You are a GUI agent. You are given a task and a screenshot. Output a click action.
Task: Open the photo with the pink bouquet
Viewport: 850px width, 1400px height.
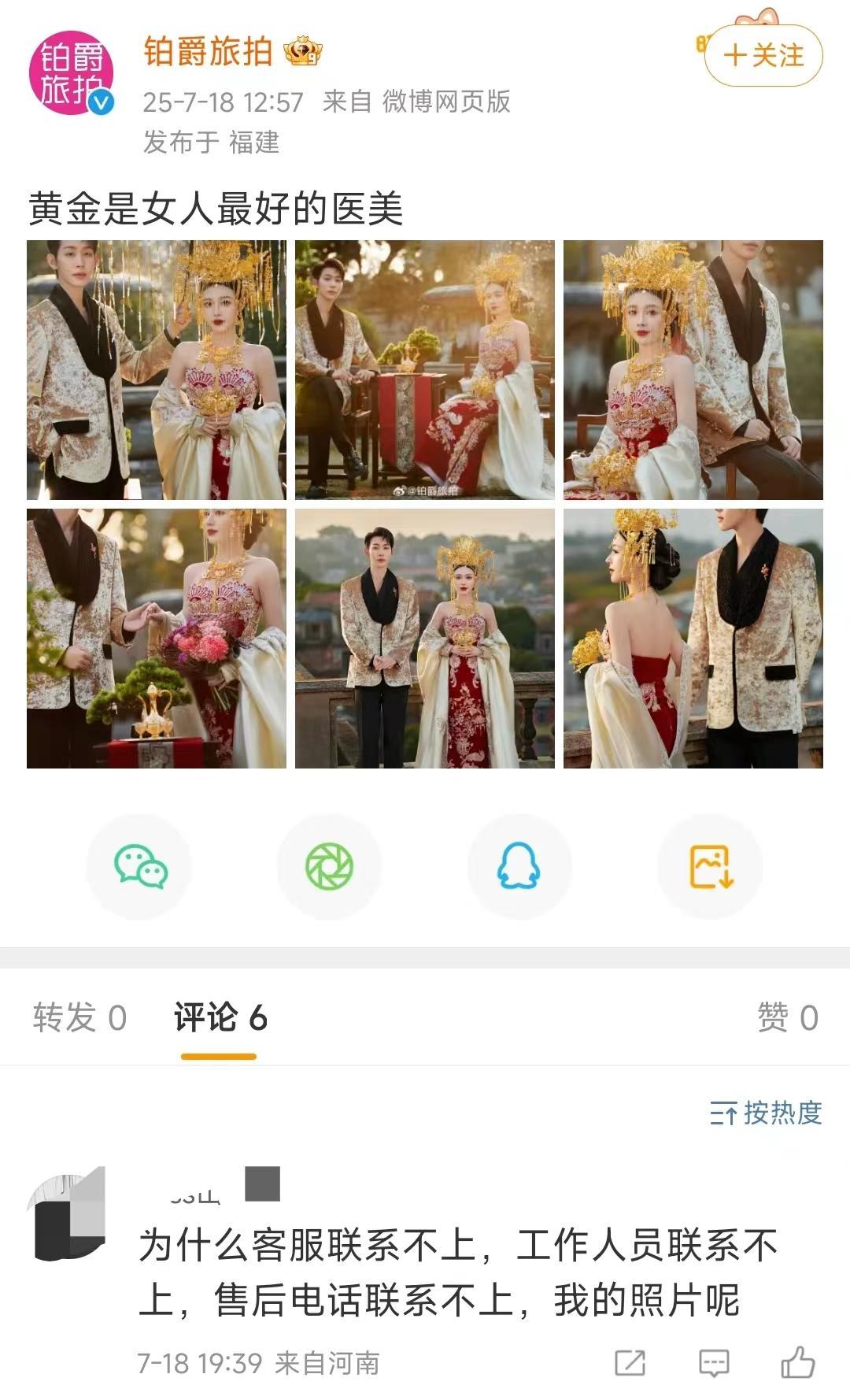point(157,639)
